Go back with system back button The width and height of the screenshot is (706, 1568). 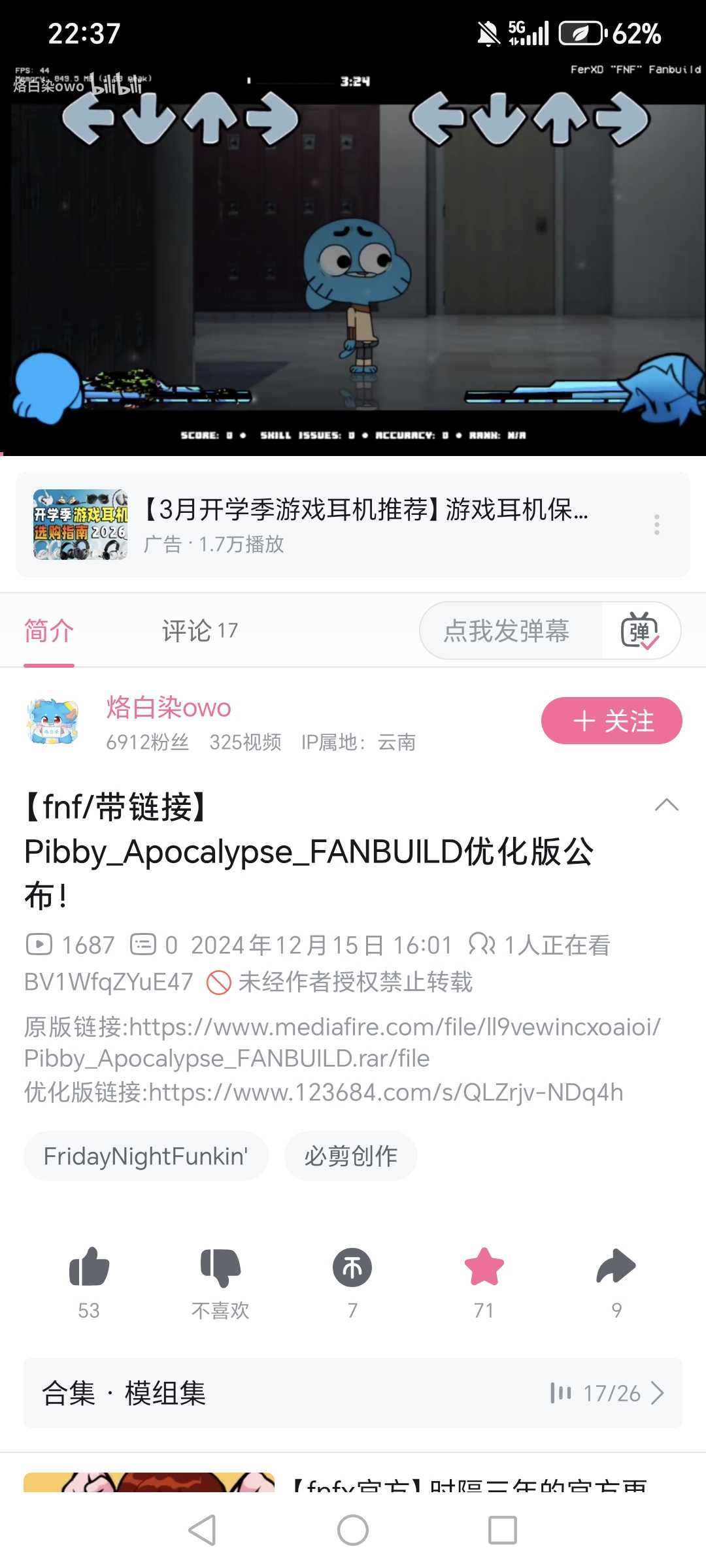(x=202, y=1530)
